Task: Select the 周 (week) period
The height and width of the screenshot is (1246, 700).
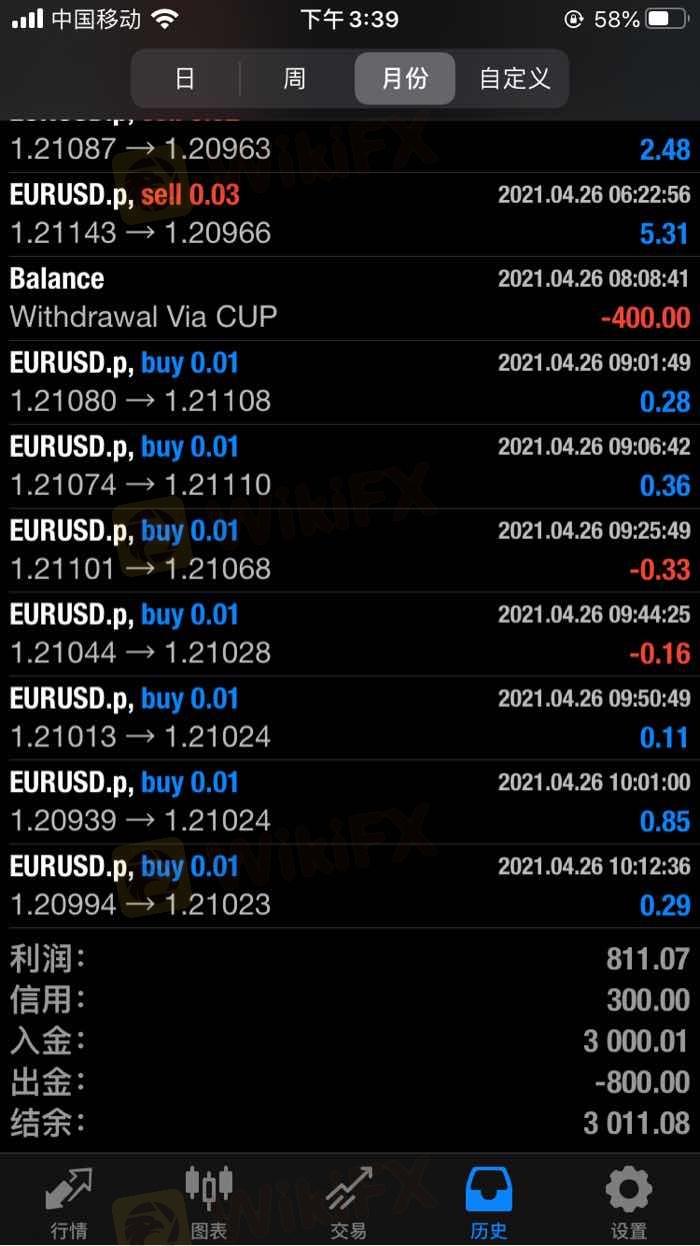Action: coord(294,78)
